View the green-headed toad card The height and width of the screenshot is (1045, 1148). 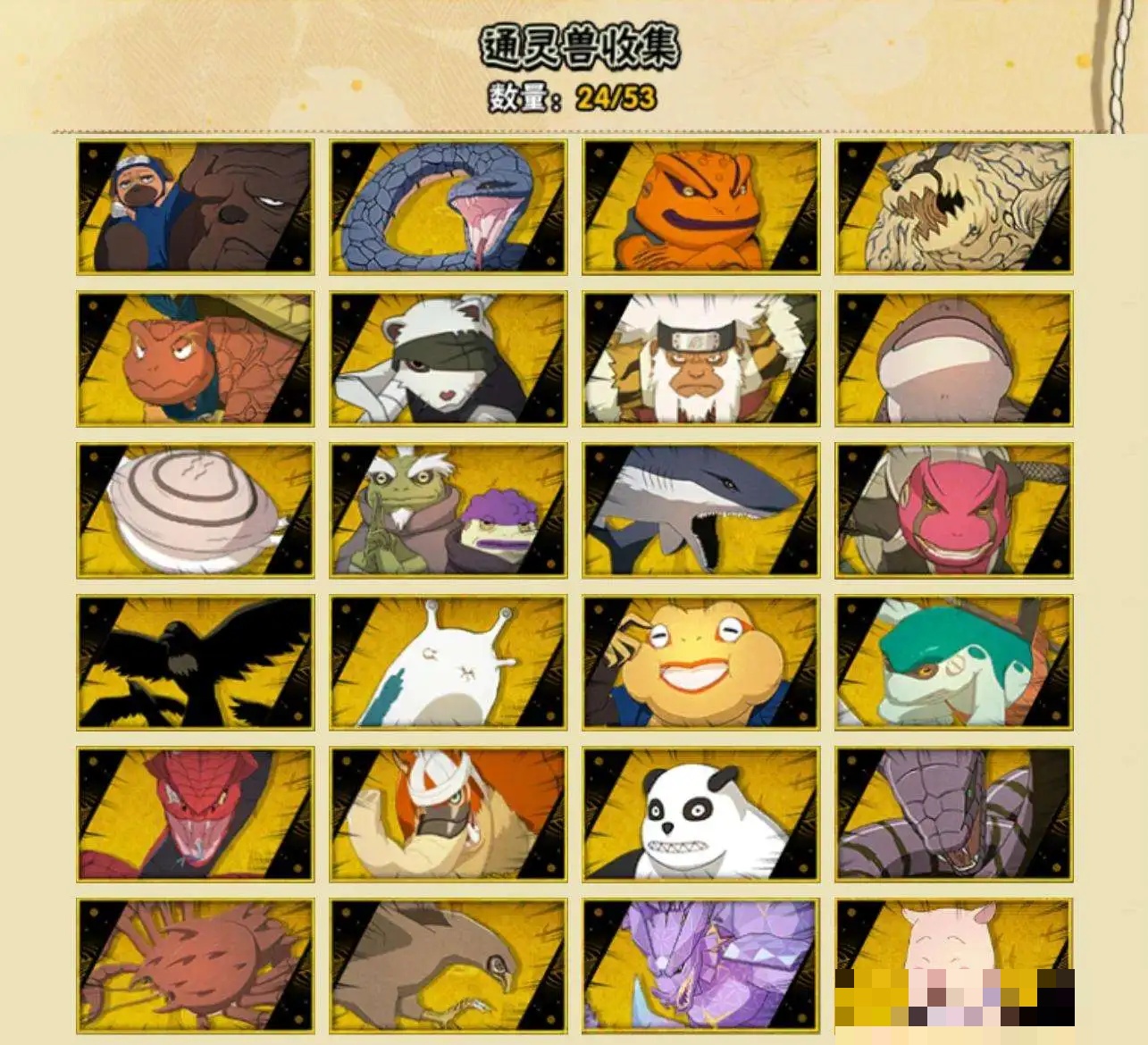click(953, 662)
